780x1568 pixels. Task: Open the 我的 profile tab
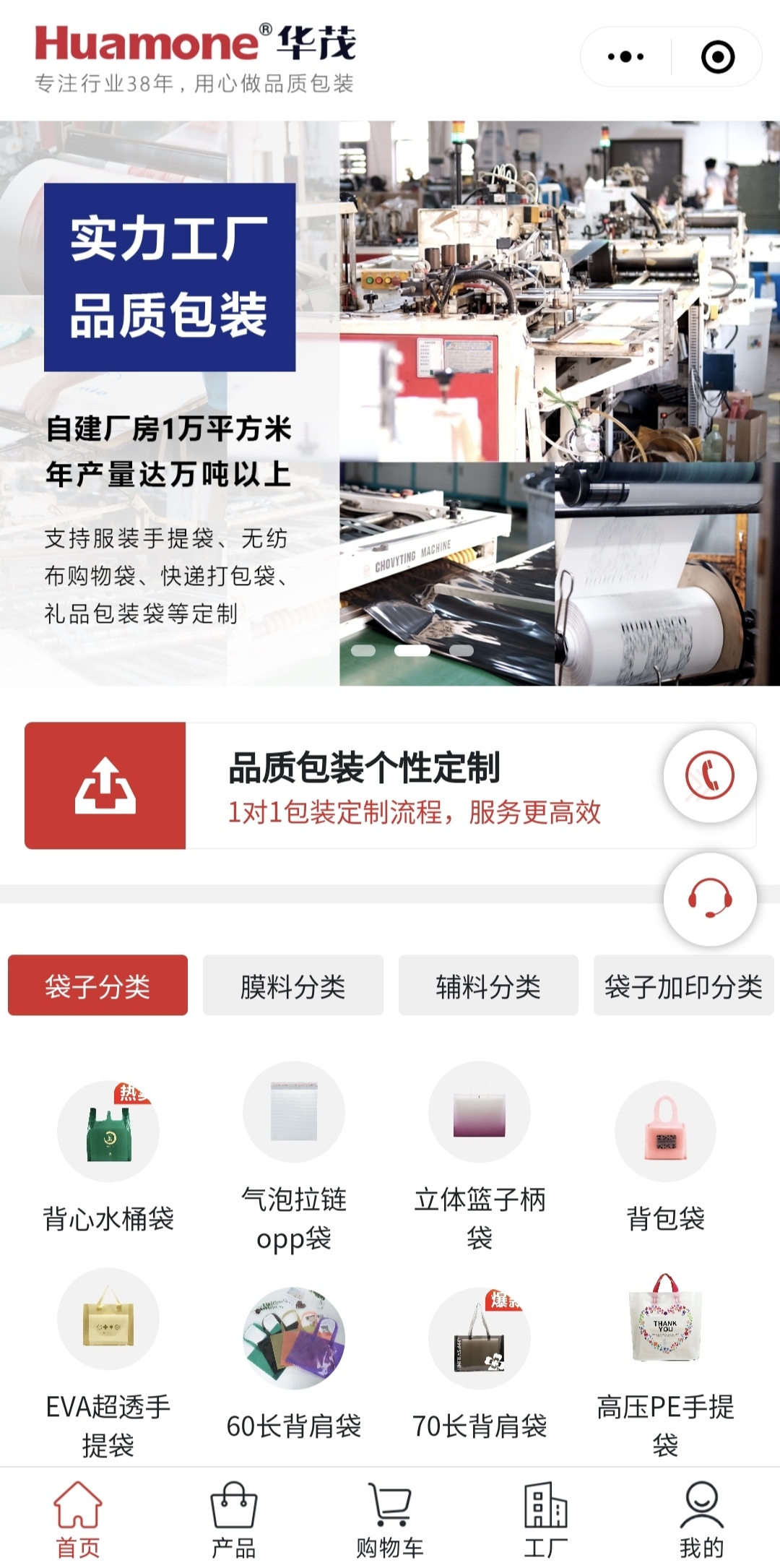tap(701, 1519)
